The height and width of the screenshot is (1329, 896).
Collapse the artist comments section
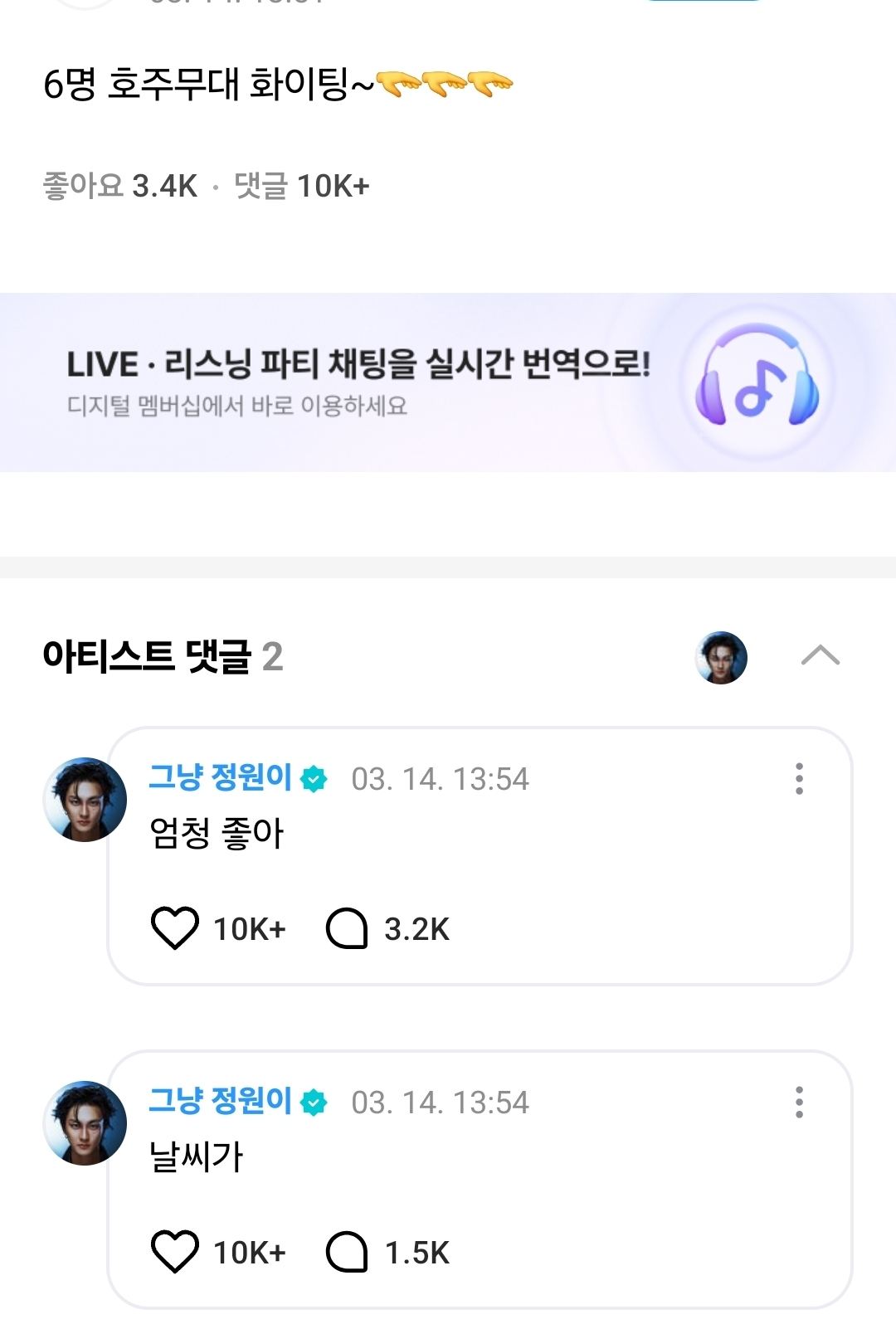click(x=820, y=655)
